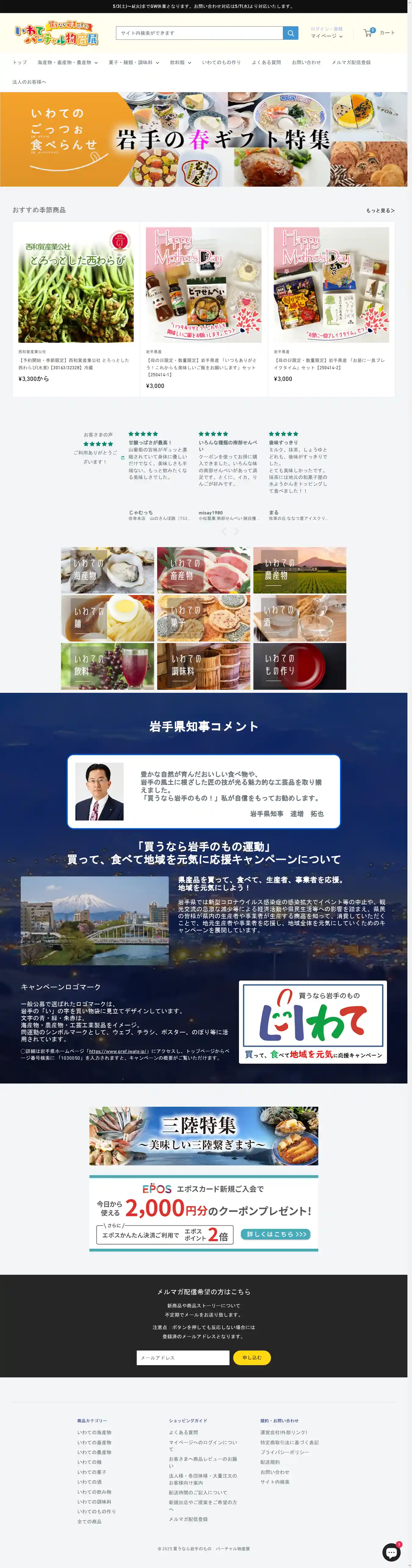Expand the マイページ login dropdown
This screenshot has width=412, height=1568.
(327, 37)
